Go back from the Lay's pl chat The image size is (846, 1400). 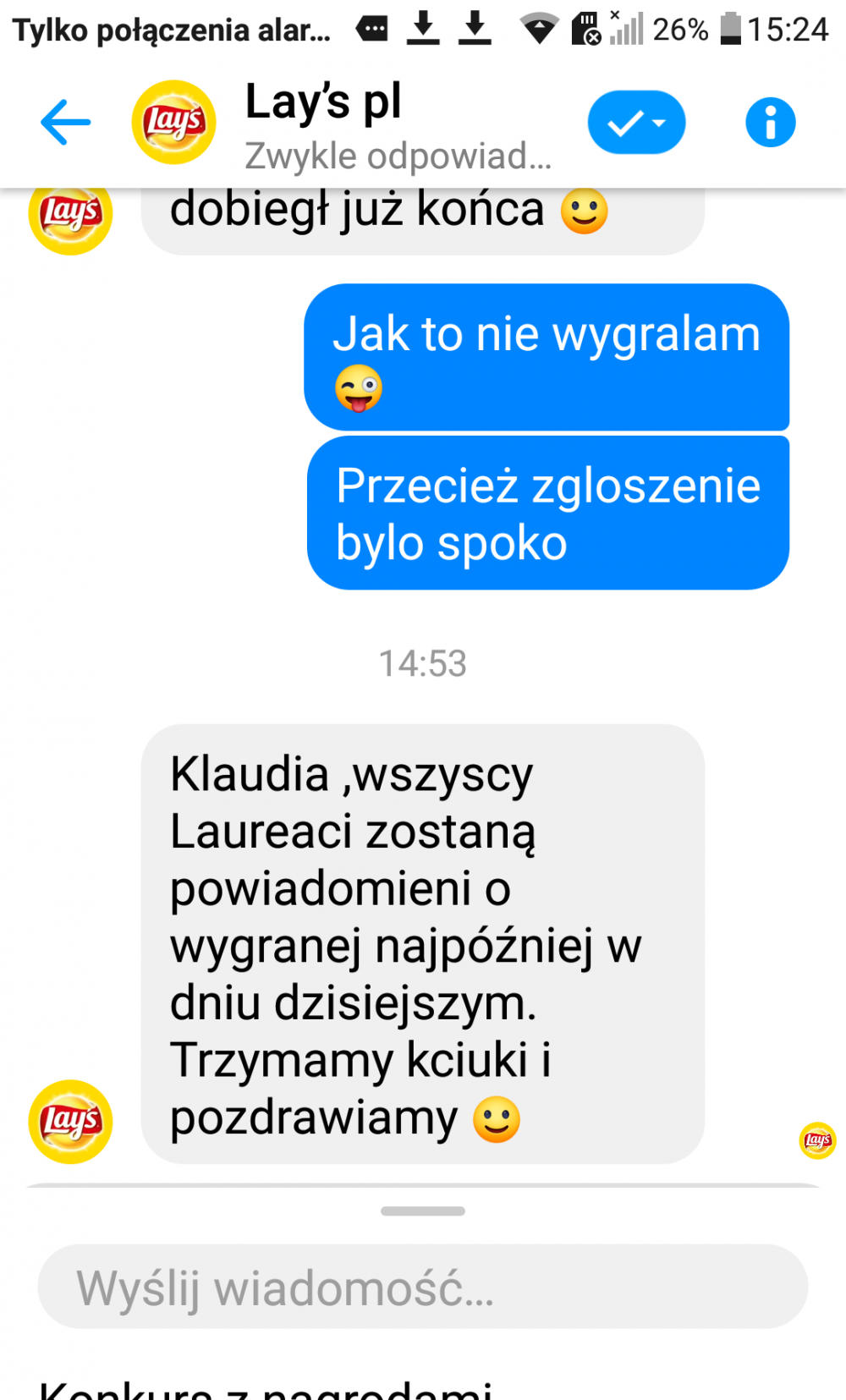click(x=65, y=123)
